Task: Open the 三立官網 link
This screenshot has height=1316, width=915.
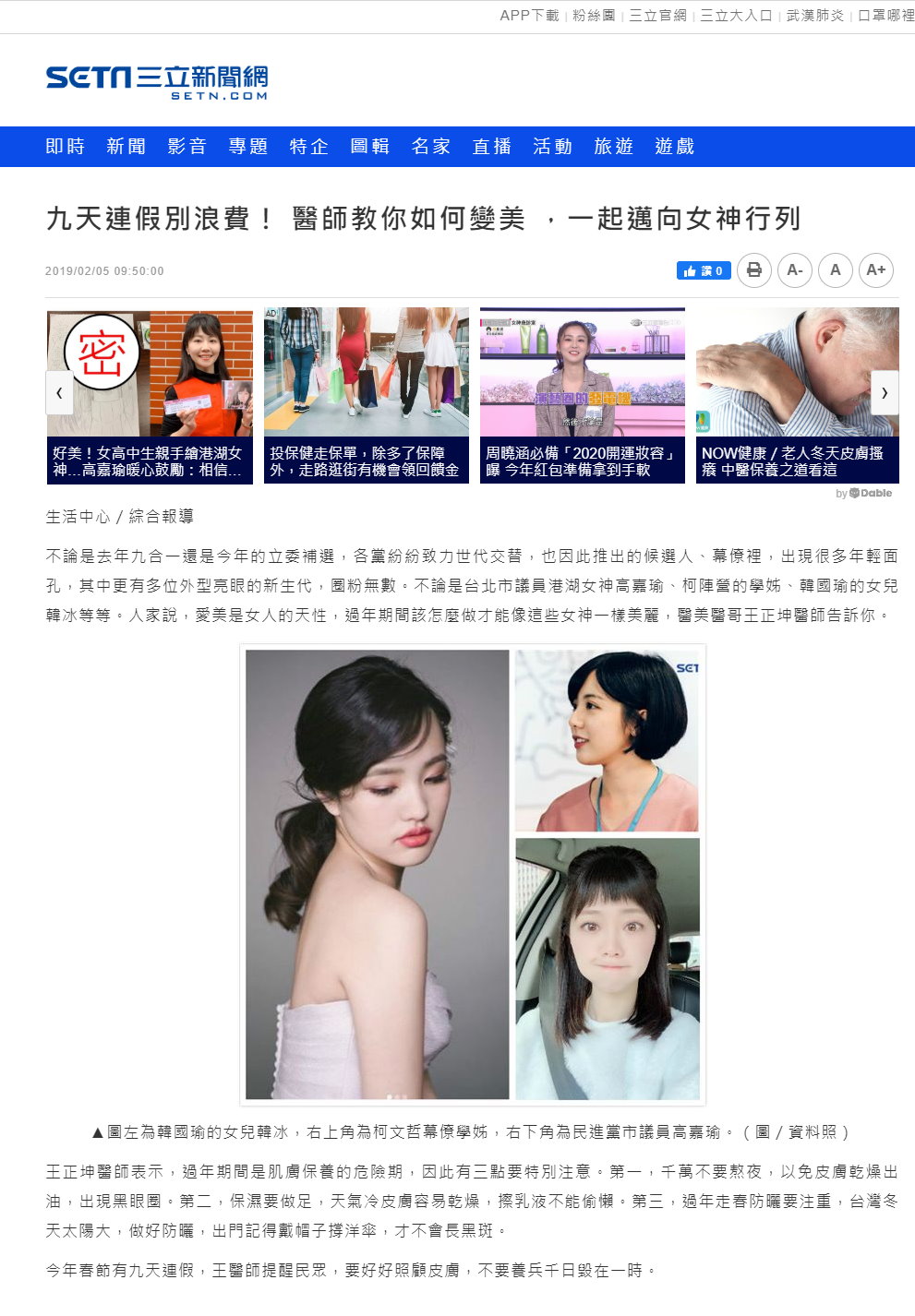Action: tap(657, 16)
